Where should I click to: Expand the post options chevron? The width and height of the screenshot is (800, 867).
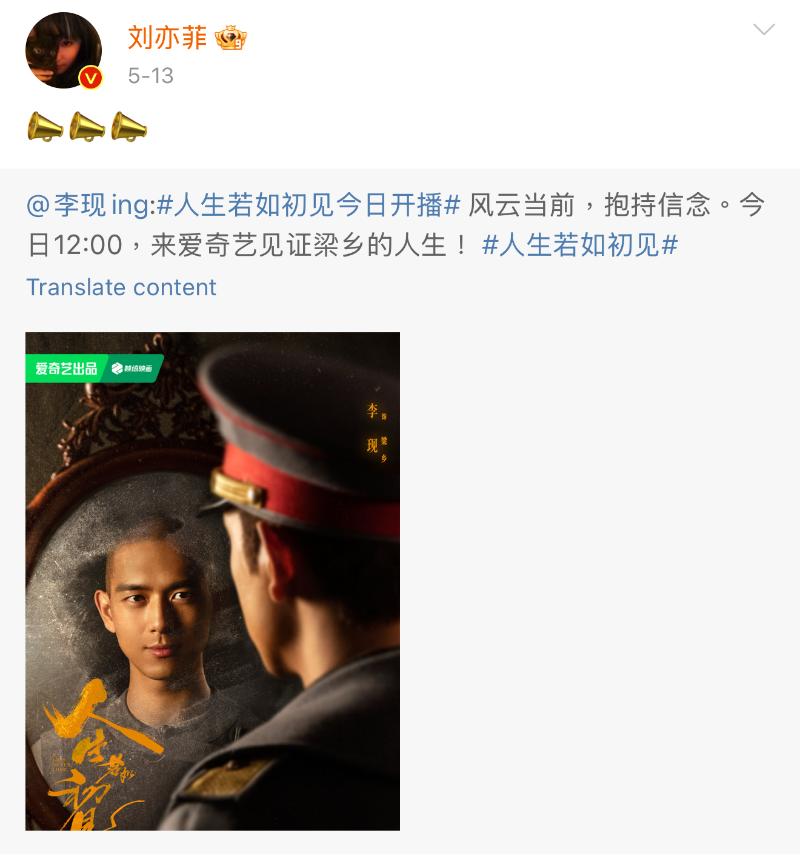pyautogui.click(x=763, y=30)
